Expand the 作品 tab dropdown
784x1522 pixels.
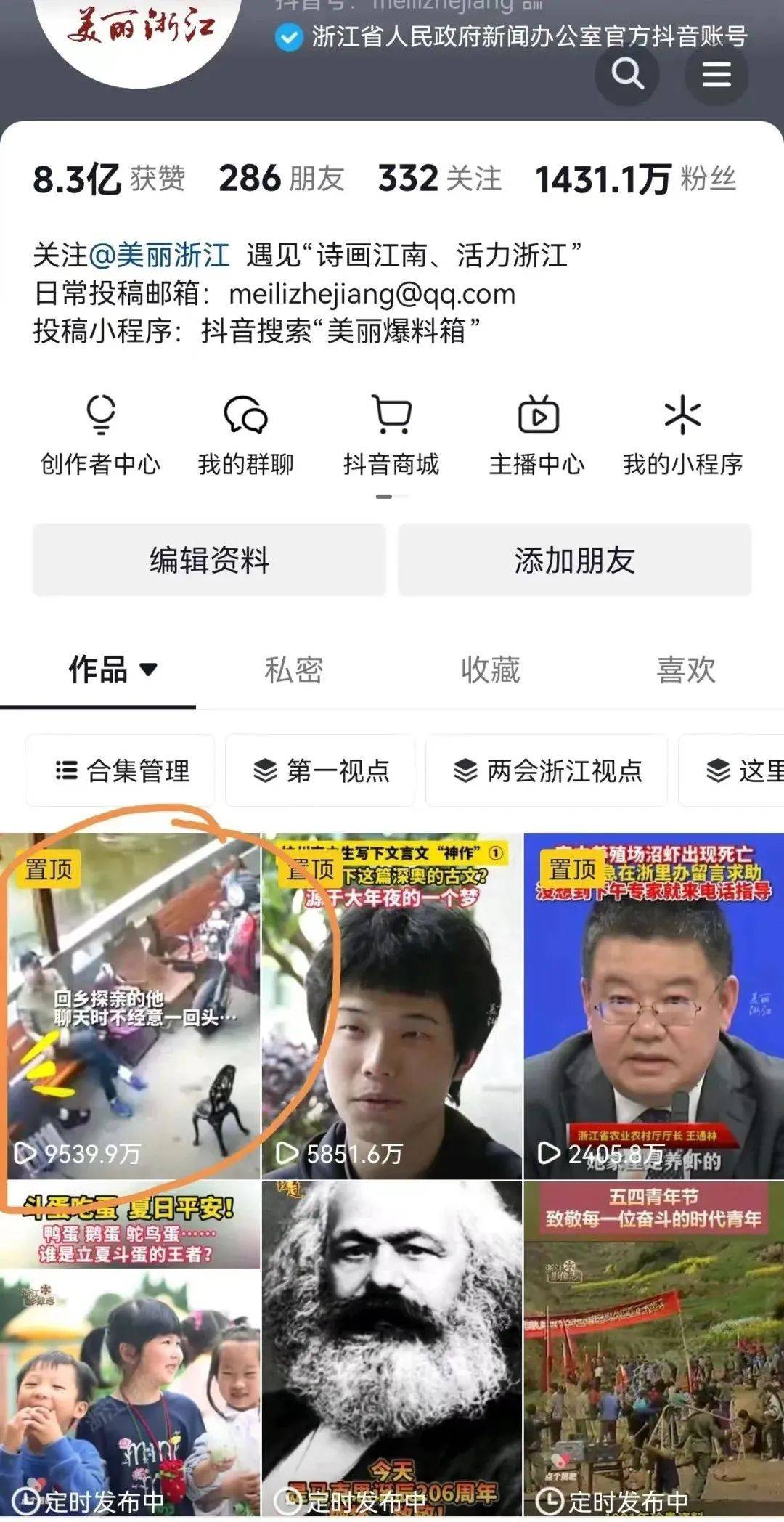pyautogui.click(x=148, y=670)
